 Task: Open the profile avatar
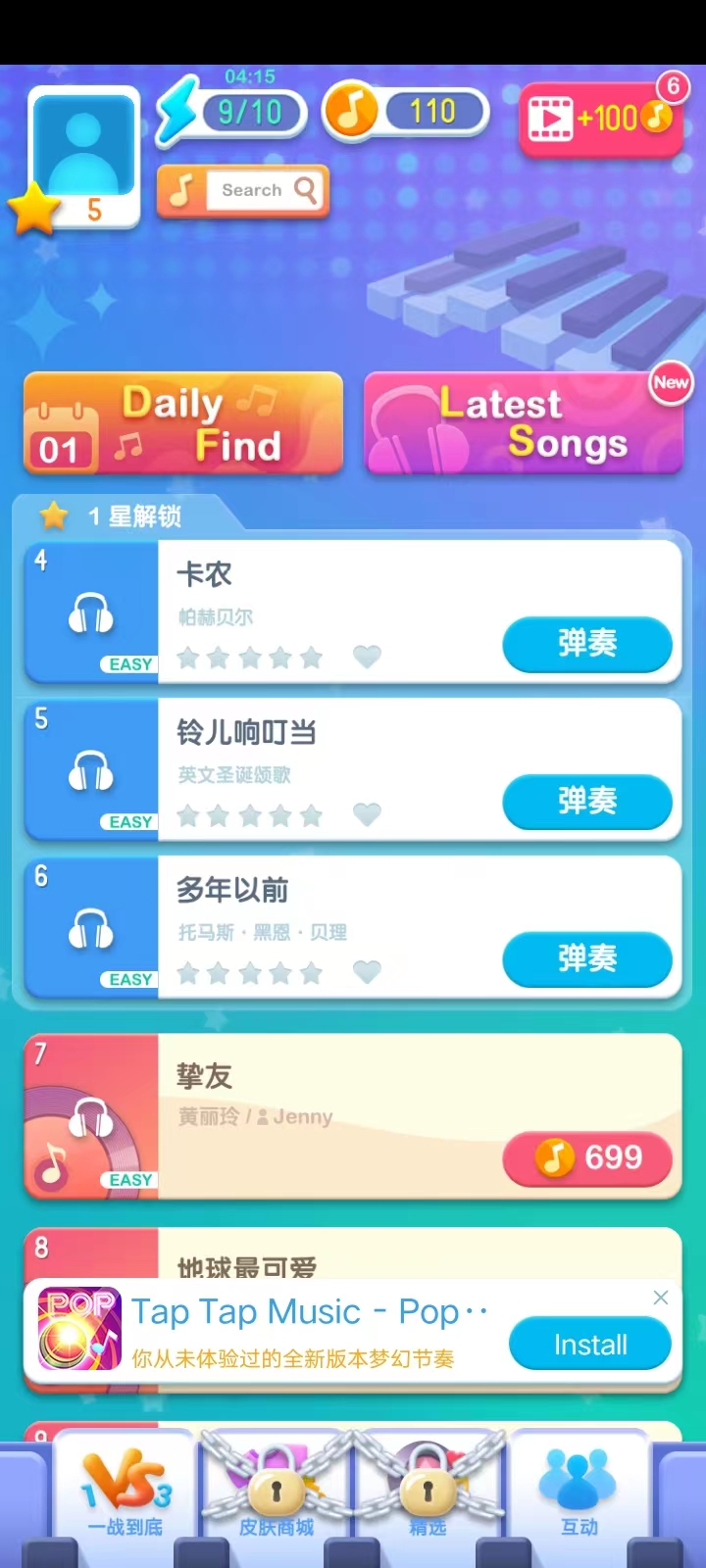83,147
